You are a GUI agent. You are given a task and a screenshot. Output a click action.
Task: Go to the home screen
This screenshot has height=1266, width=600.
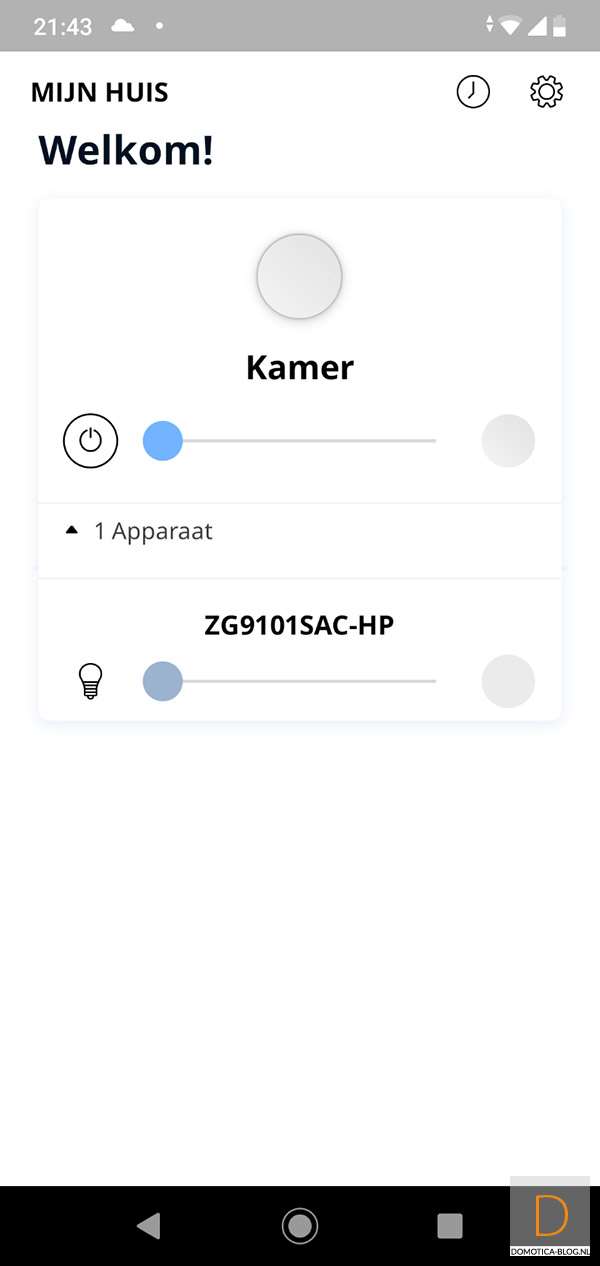pos(300,1225)
